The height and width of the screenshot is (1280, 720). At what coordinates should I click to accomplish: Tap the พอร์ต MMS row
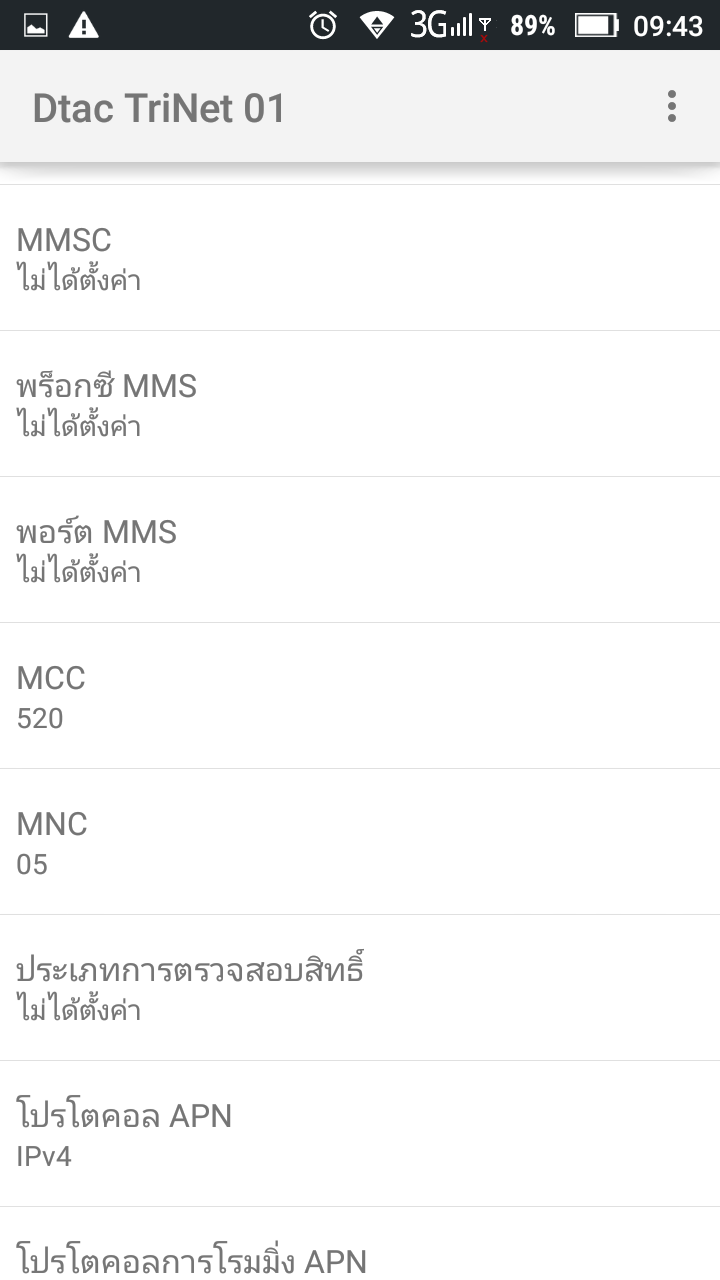(x=360, y=550)
